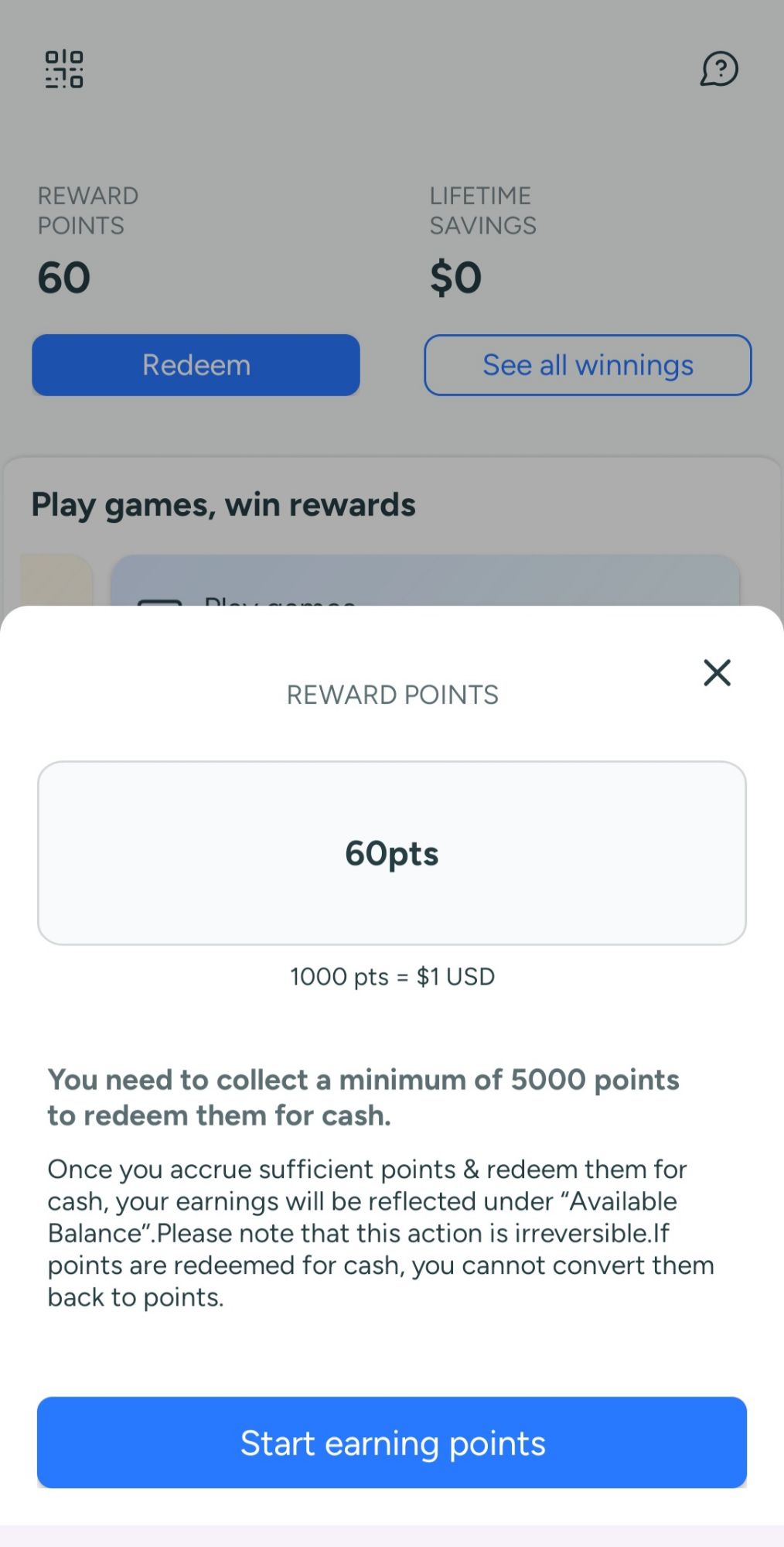
Task: Tap the LIFETIME SAVINGS amount of $0
Action: click(x=455, y=277)
